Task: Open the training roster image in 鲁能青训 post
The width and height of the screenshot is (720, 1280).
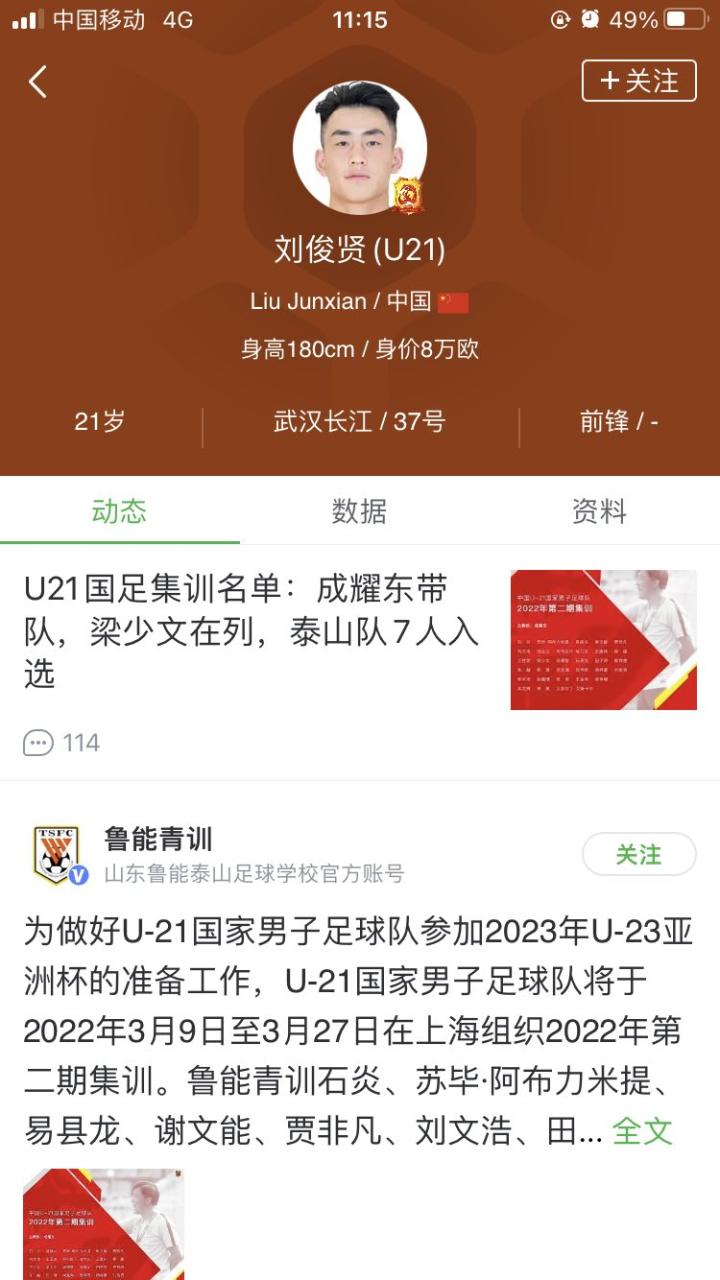Action: pos(104,1224)
